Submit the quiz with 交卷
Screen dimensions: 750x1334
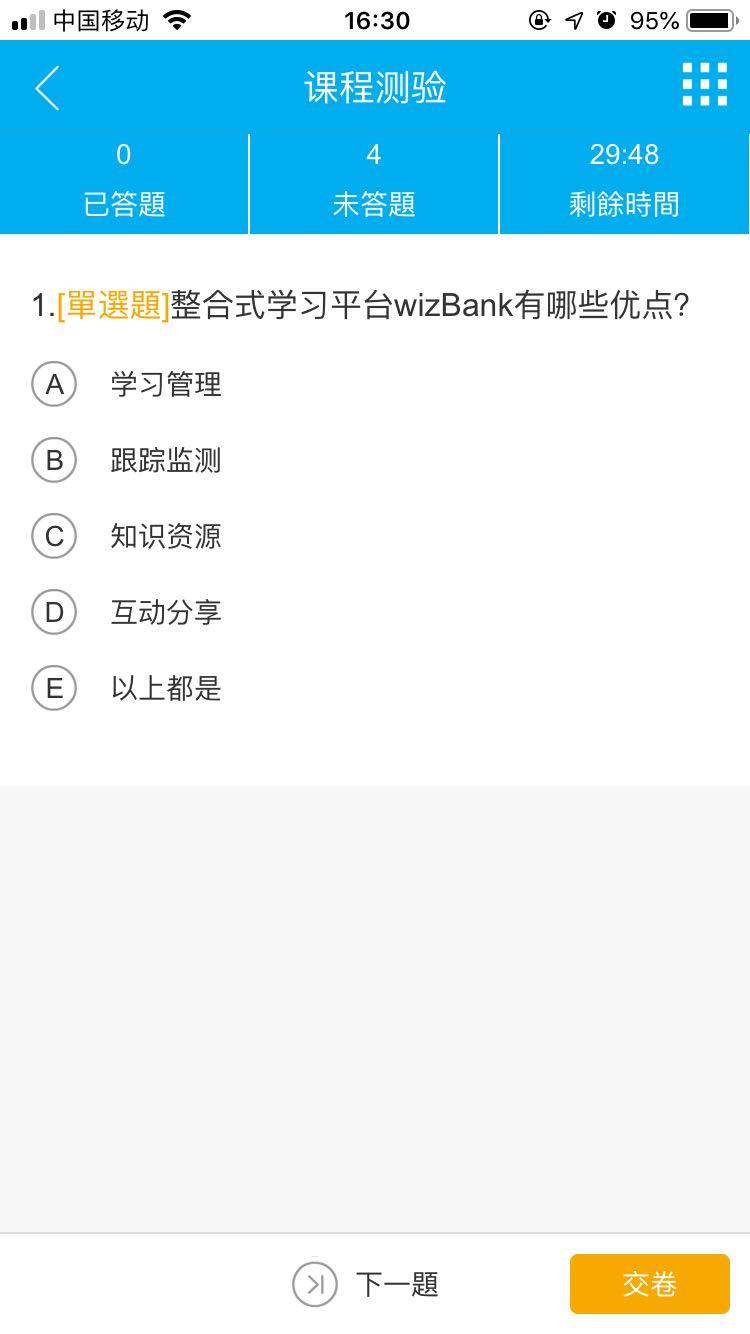tap(650, 1284)
